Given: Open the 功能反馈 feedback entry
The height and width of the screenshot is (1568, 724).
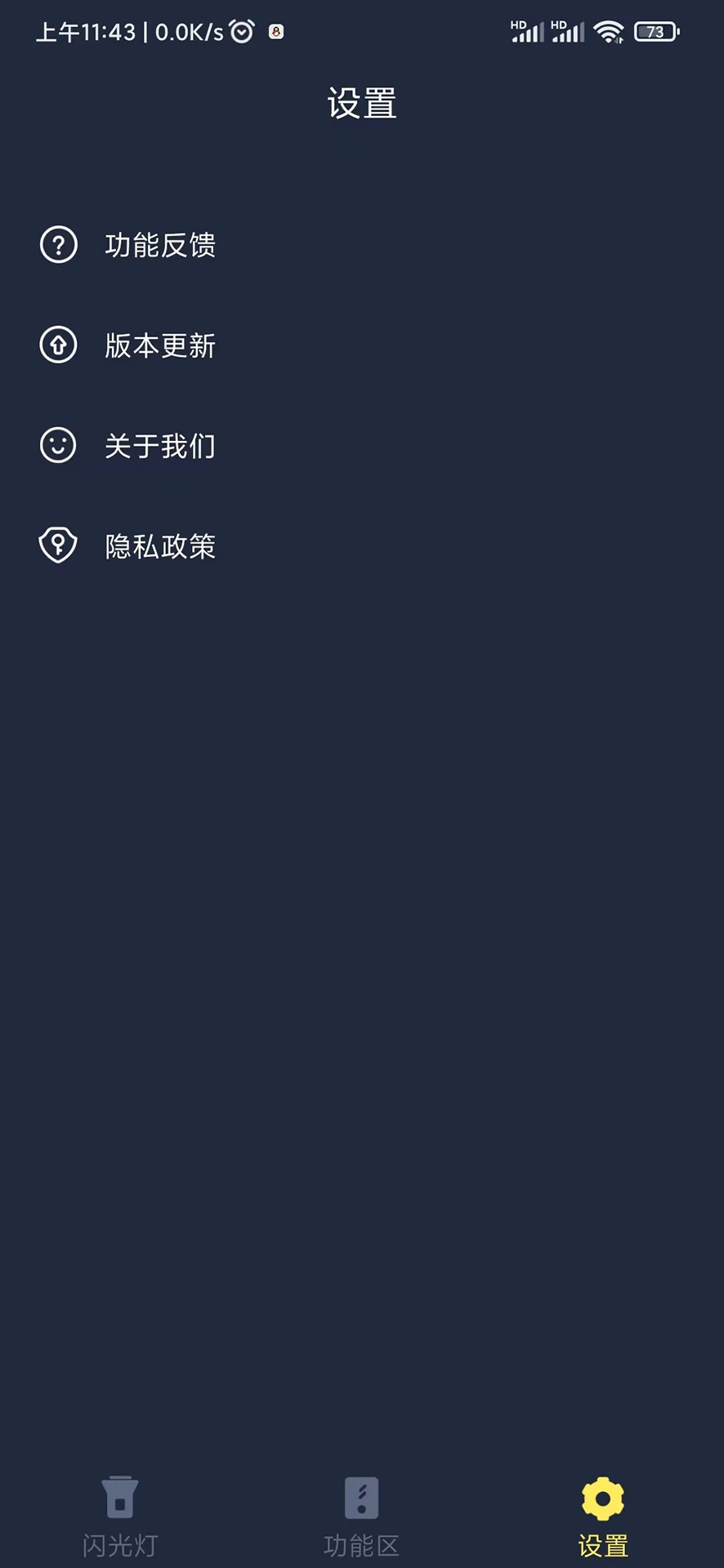Looking at the screenshot, I should [160, 246].
